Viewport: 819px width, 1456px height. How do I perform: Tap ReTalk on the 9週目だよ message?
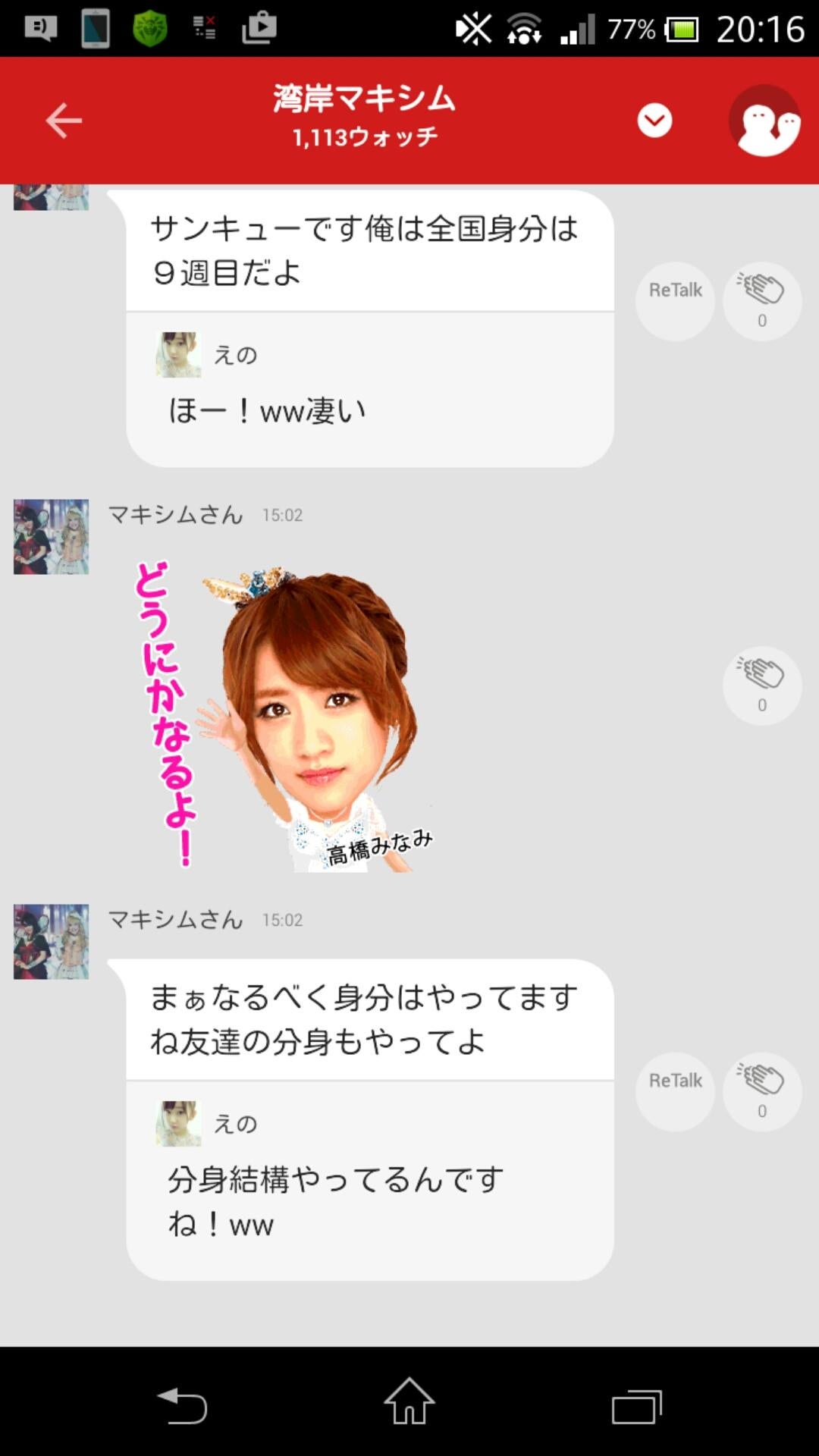tap(675, 301)
